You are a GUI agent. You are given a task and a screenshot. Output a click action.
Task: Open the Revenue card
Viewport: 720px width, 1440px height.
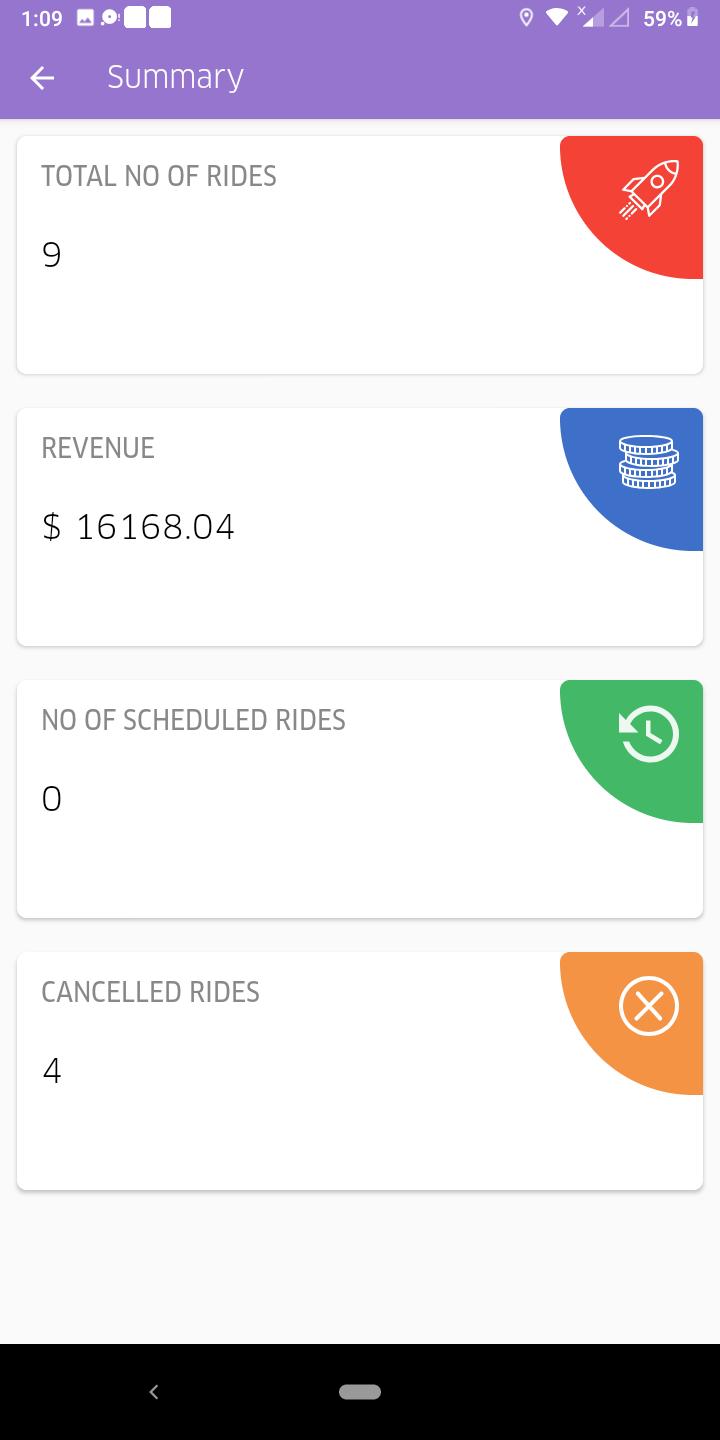tap(360, 527)
